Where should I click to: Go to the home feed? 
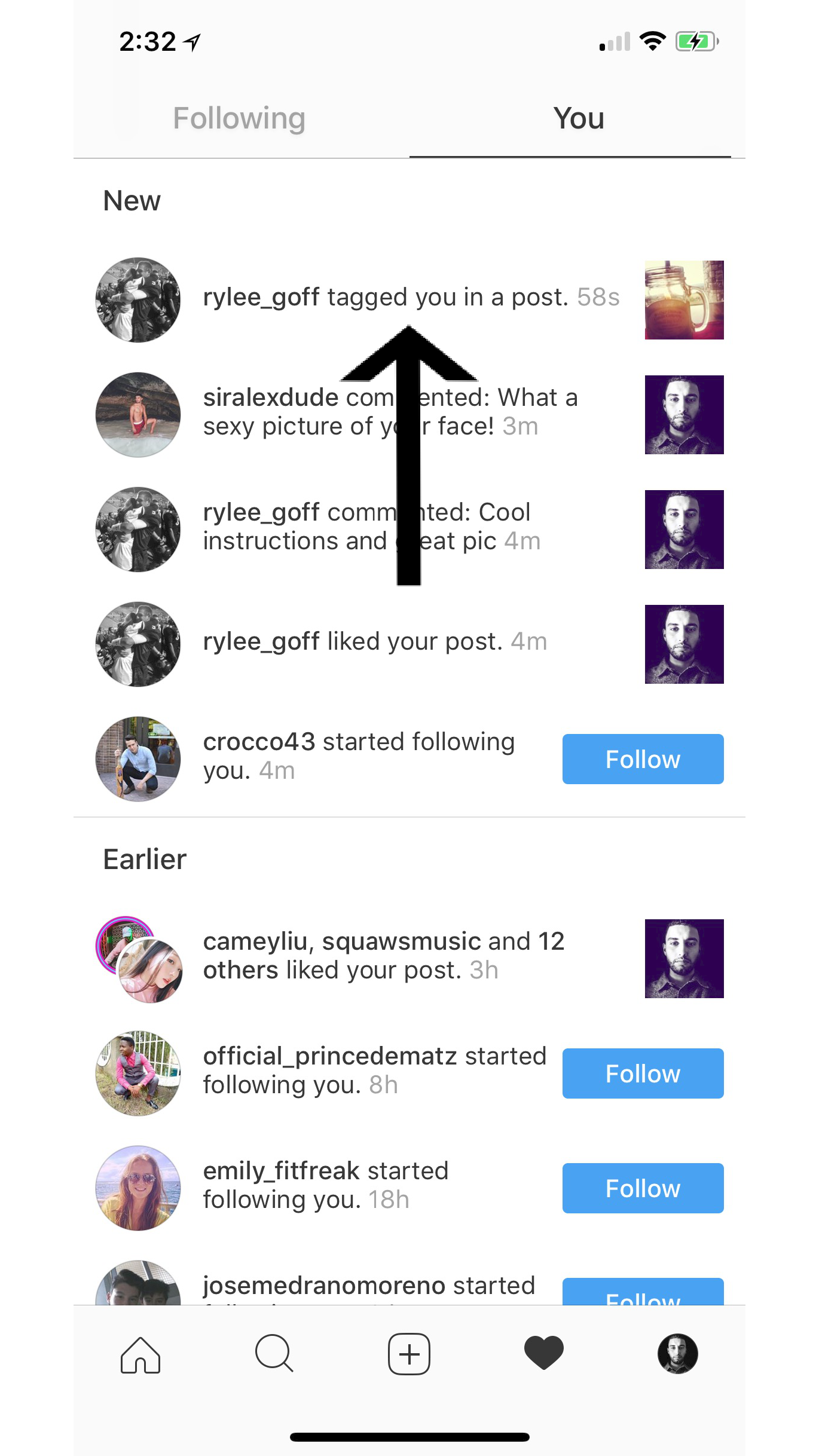pos(140,1354)
